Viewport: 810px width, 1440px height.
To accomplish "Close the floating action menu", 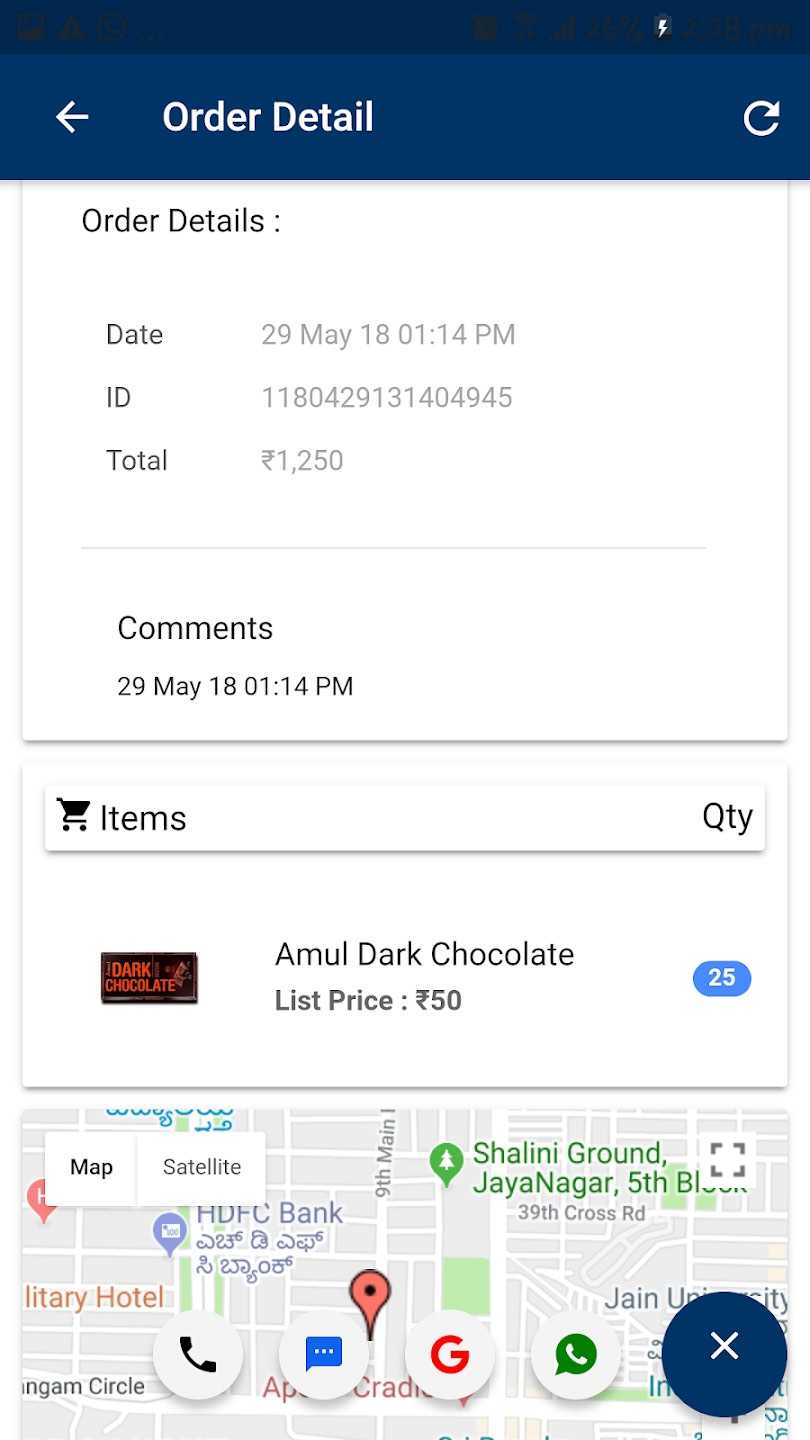I will [x=724, y=1346].
